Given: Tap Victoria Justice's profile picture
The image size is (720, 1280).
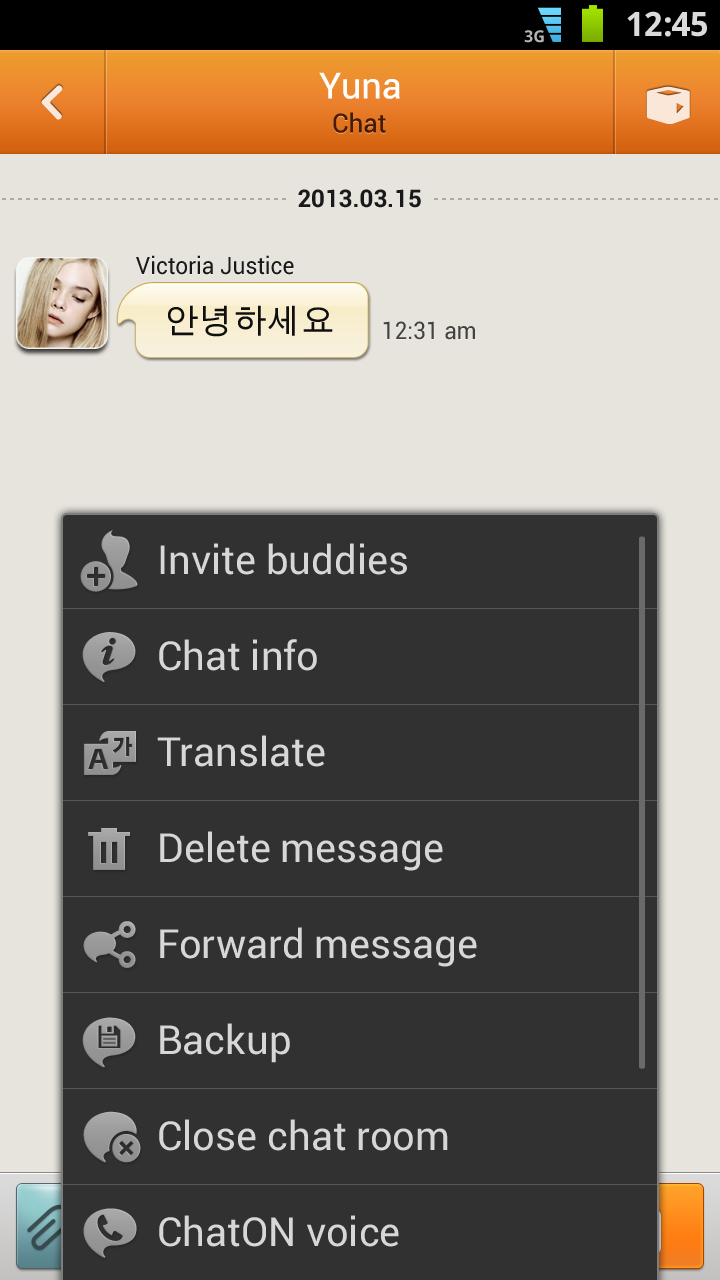Looking at the screenshot, I should click(61, 303).
